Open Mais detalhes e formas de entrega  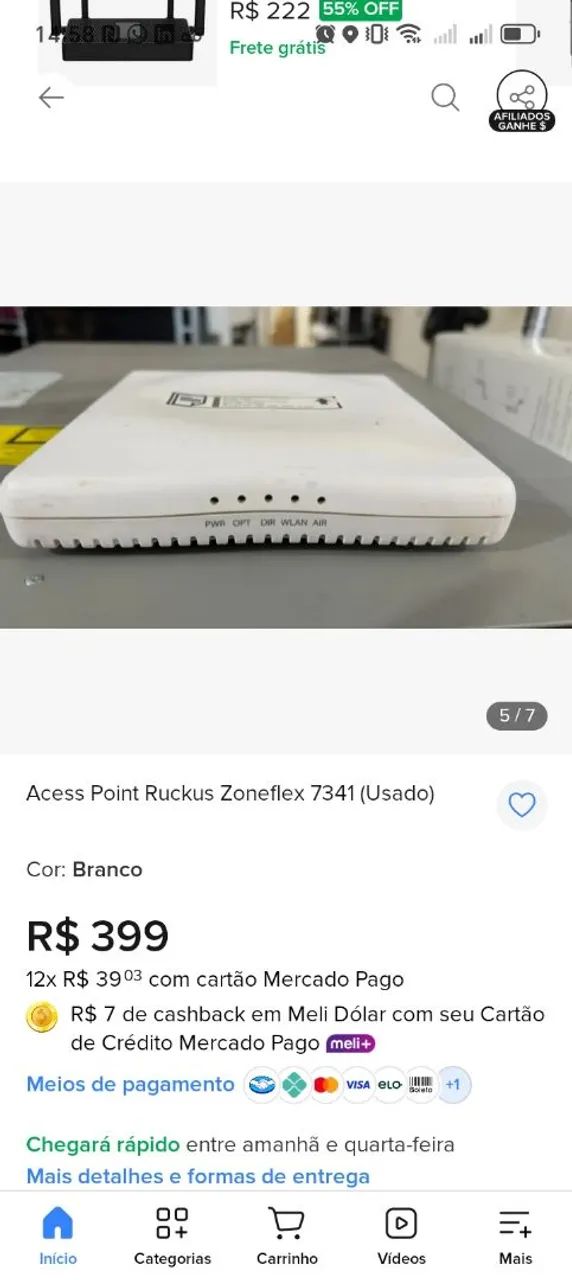(x=198, y=1176)
